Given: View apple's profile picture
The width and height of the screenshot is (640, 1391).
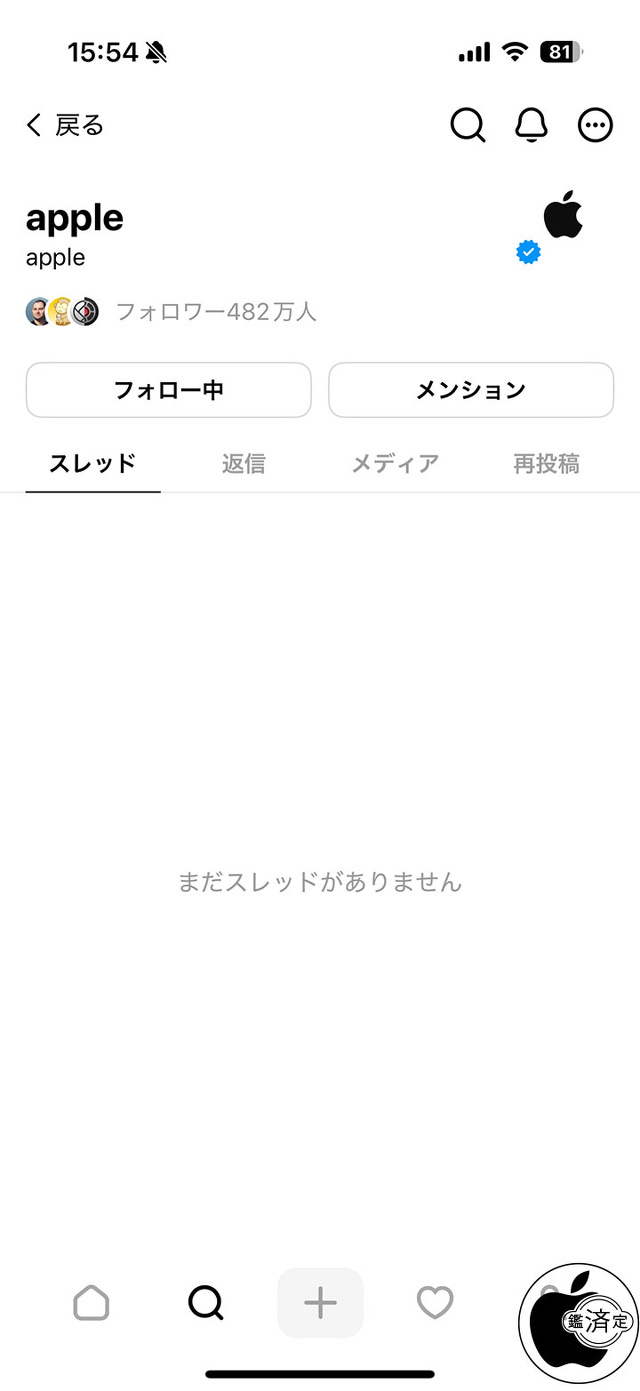Looking at the screenshot, I should tap(562, 215).
